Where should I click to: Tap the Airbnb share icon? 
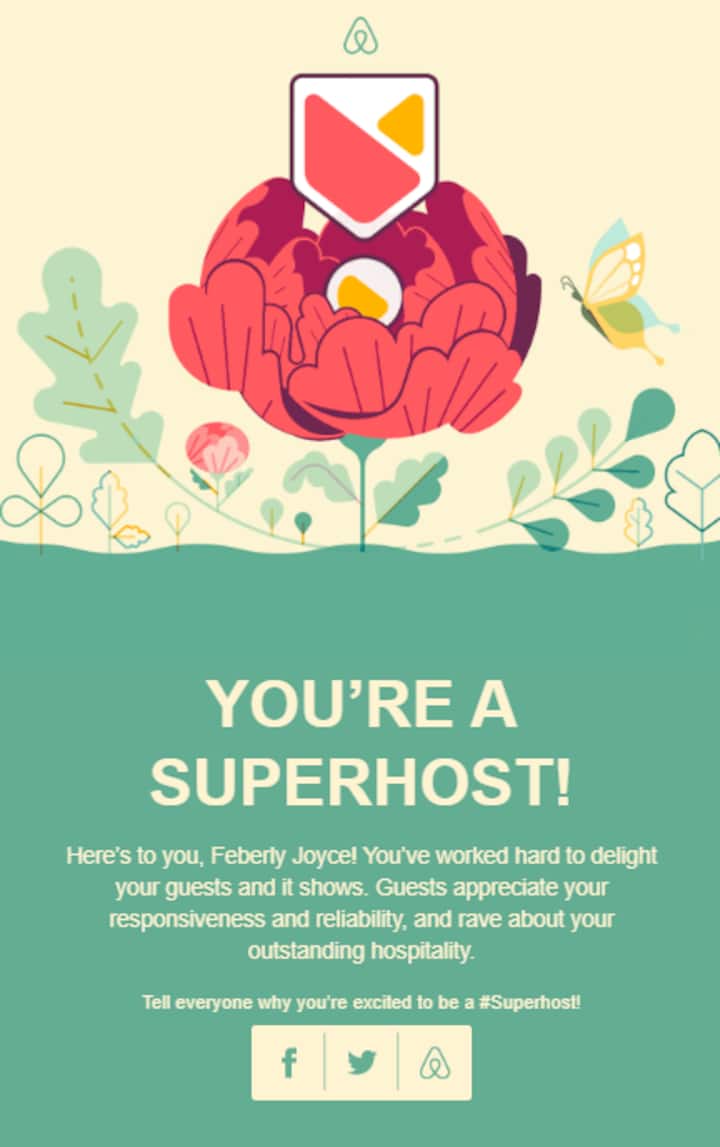tap(434, 1062)
